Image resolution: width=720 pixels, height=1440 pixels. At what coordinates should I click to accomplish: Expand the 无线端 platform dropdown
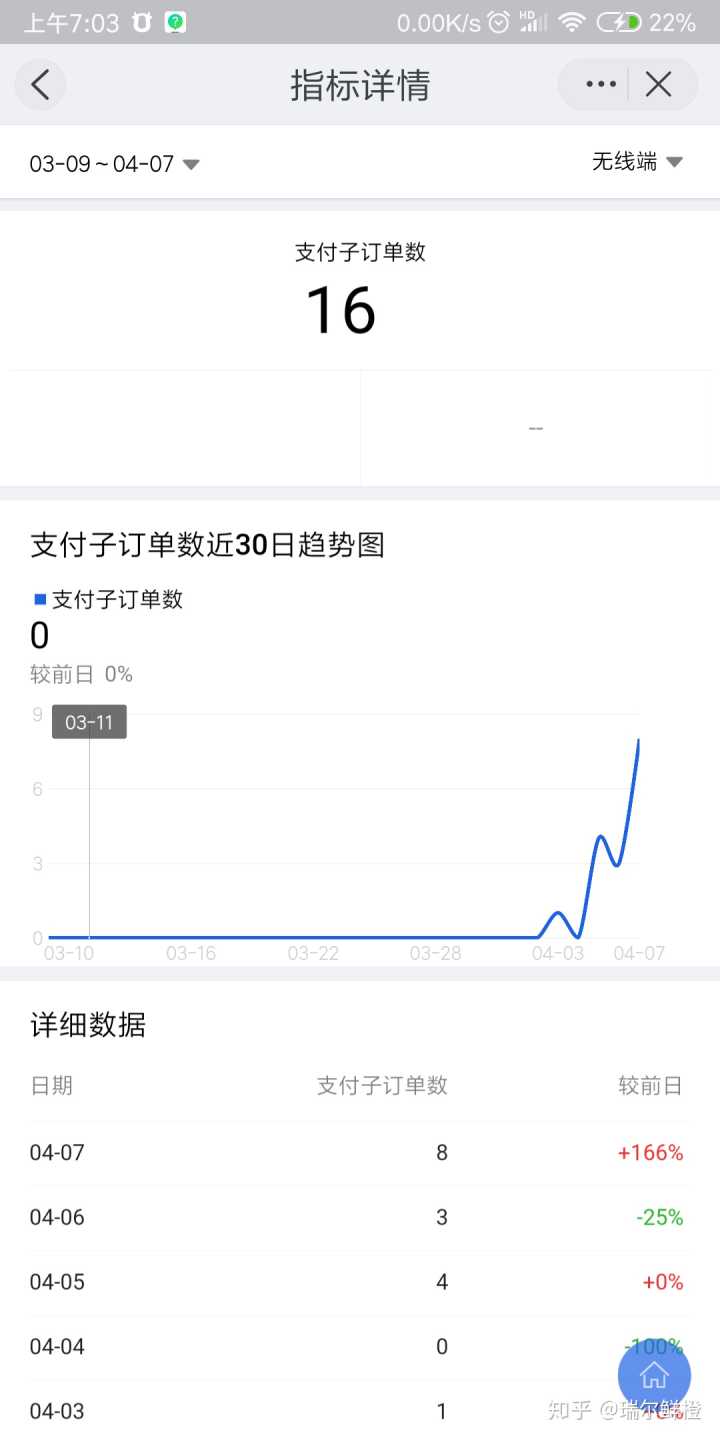[x=637, y=161]
